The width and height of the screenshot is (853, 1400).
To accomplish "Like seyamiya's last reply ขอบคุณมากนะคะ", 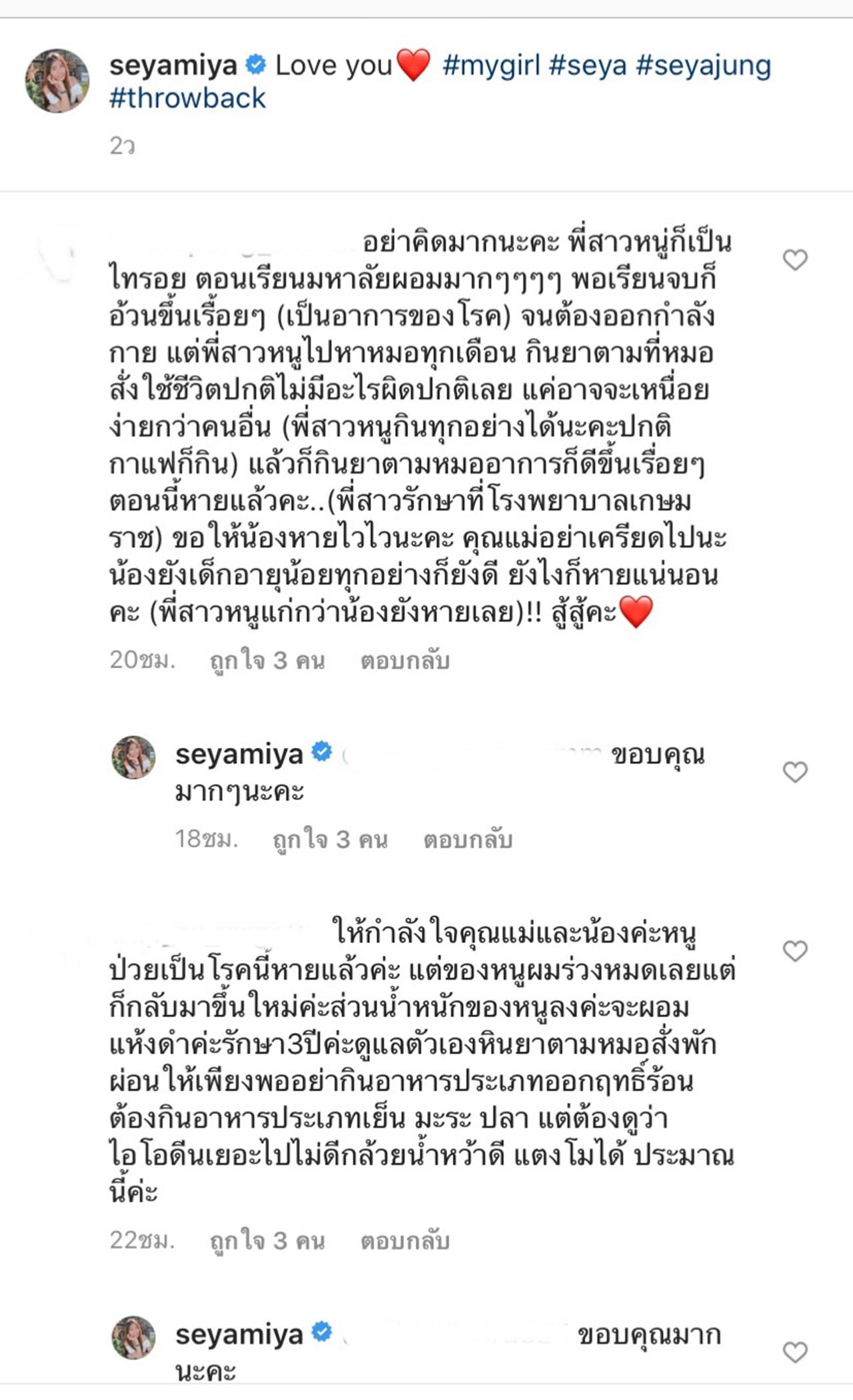I will (x=794, y=1352).
